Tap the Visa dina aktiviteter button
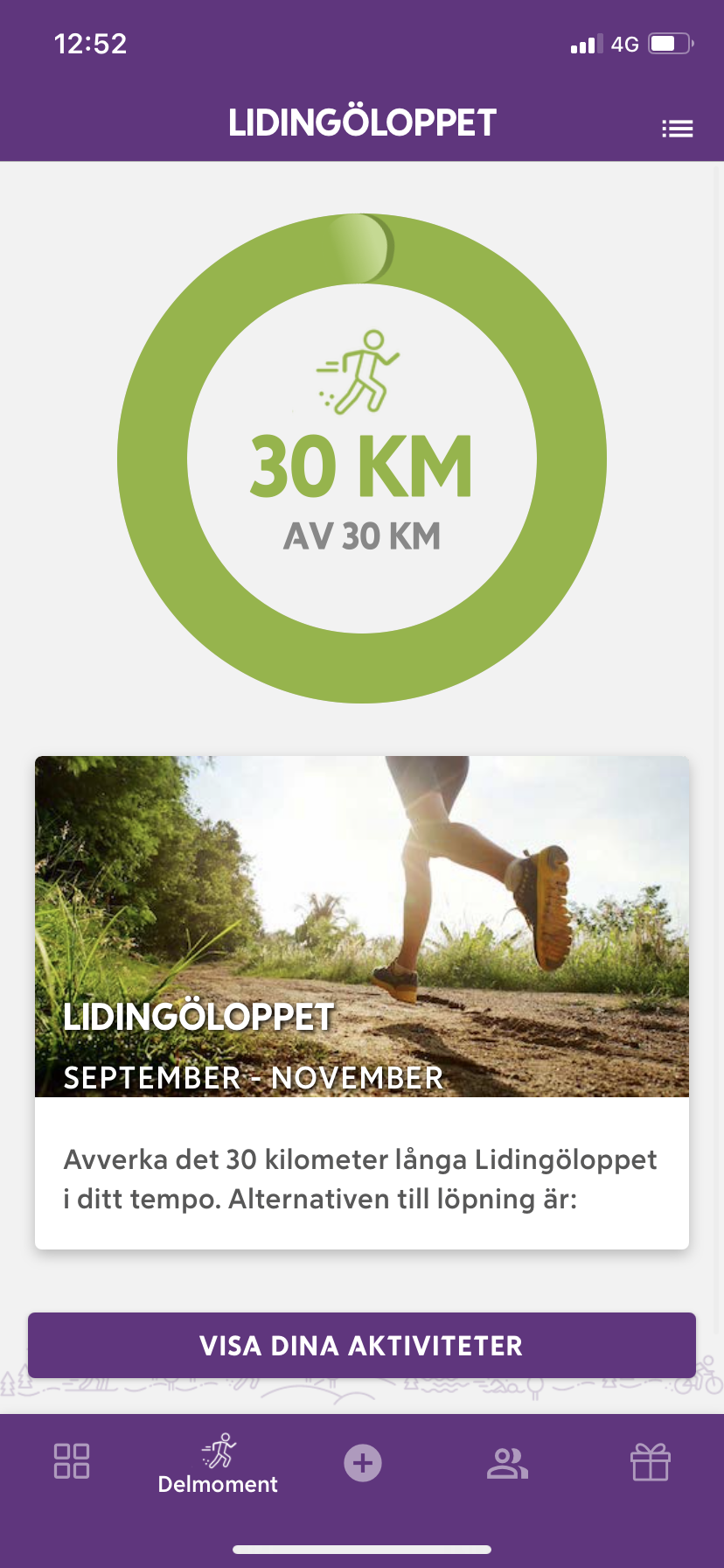The image size is (724, 1568). click(x=362, y=1345)
